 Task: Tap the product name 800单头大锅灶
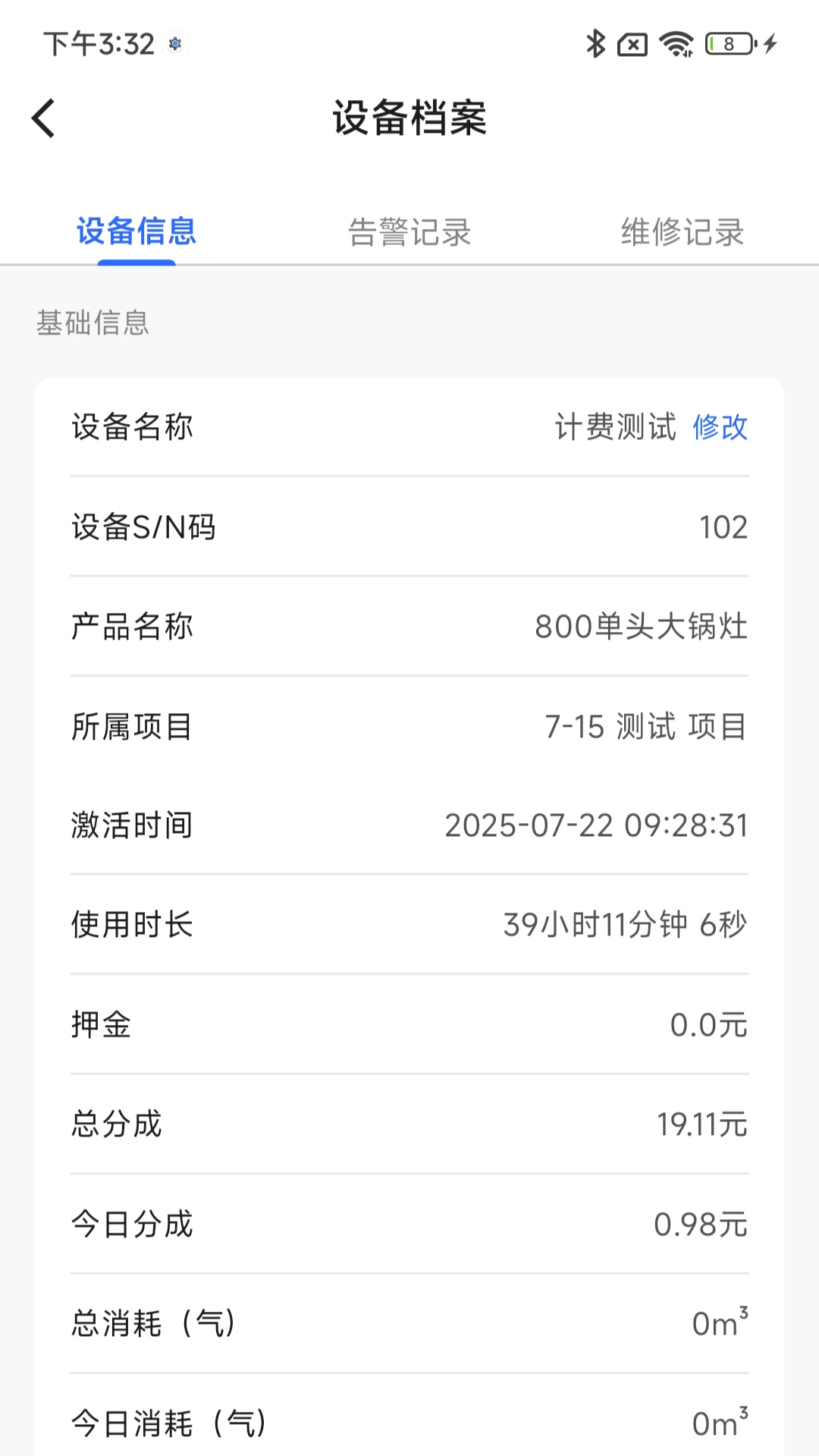point(641,627)
